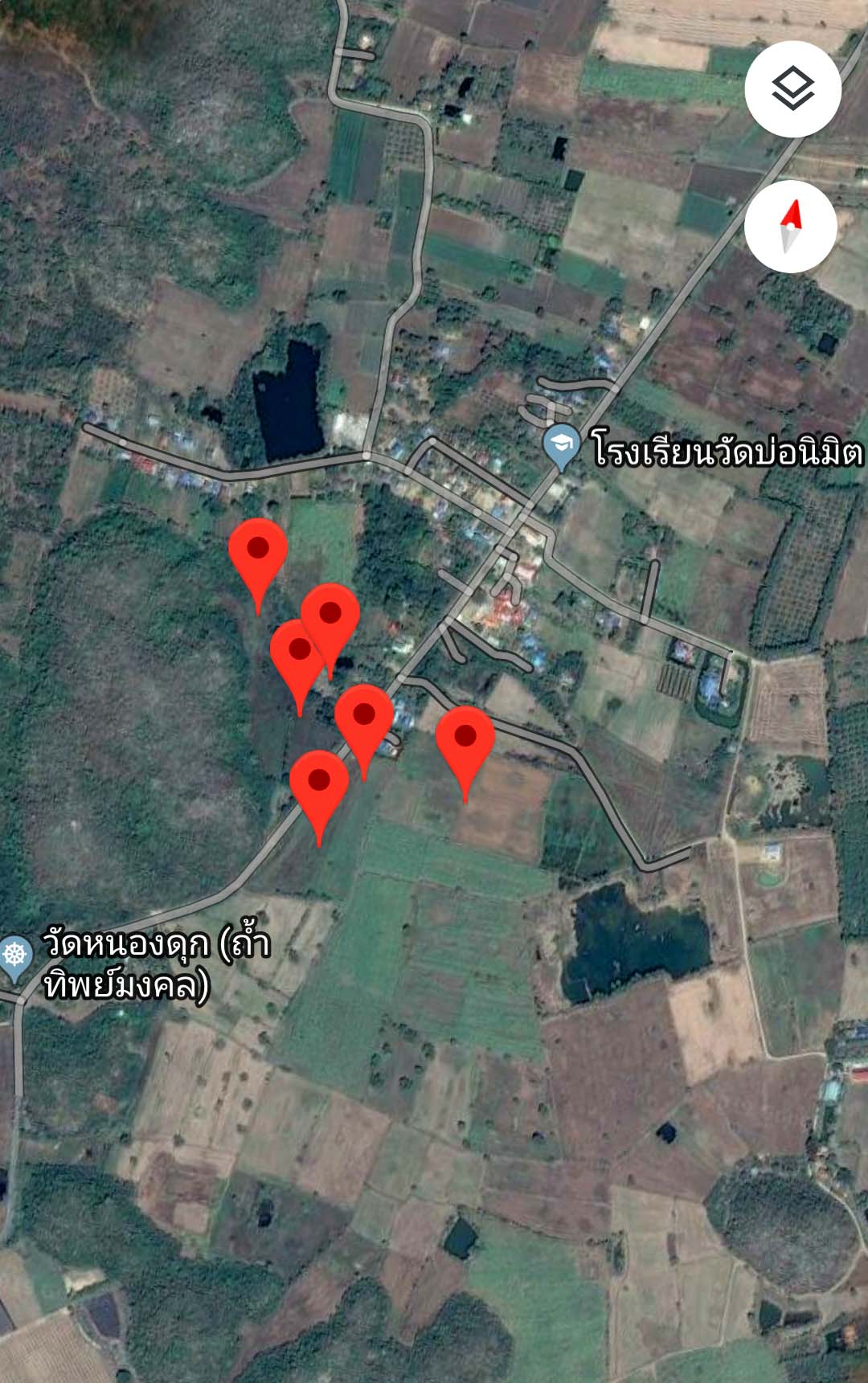Select the วัดหนองดุก (ถ้ำทิพย์มงคล) temple marker
This screenshot has height=1383, width=868.
pyautogui.click(x=16, y=958)
